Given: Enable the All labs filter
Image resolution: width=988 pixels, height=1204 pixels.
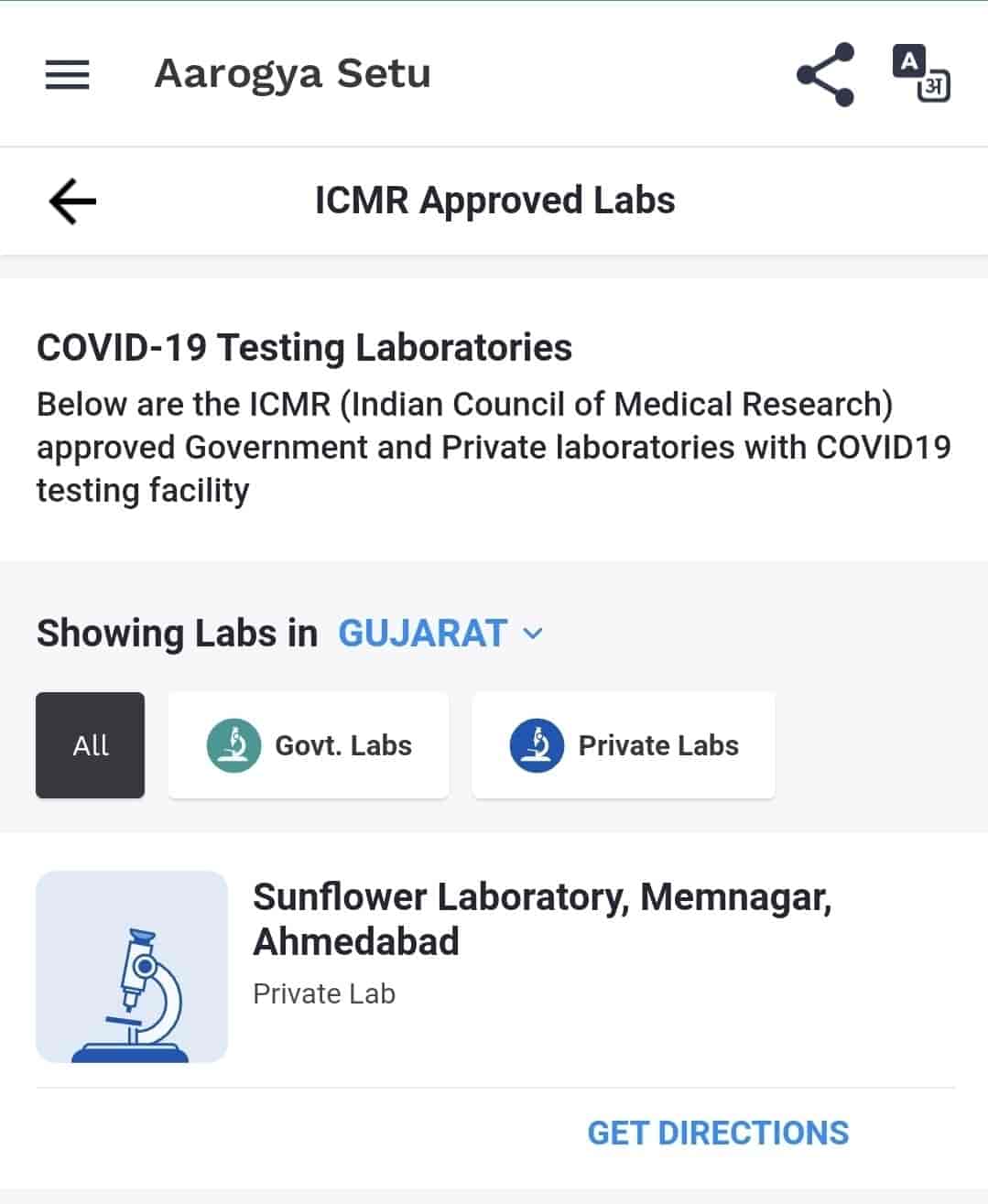Looking at the screenshot, I should pyautogui.click(x=90, y=744).
